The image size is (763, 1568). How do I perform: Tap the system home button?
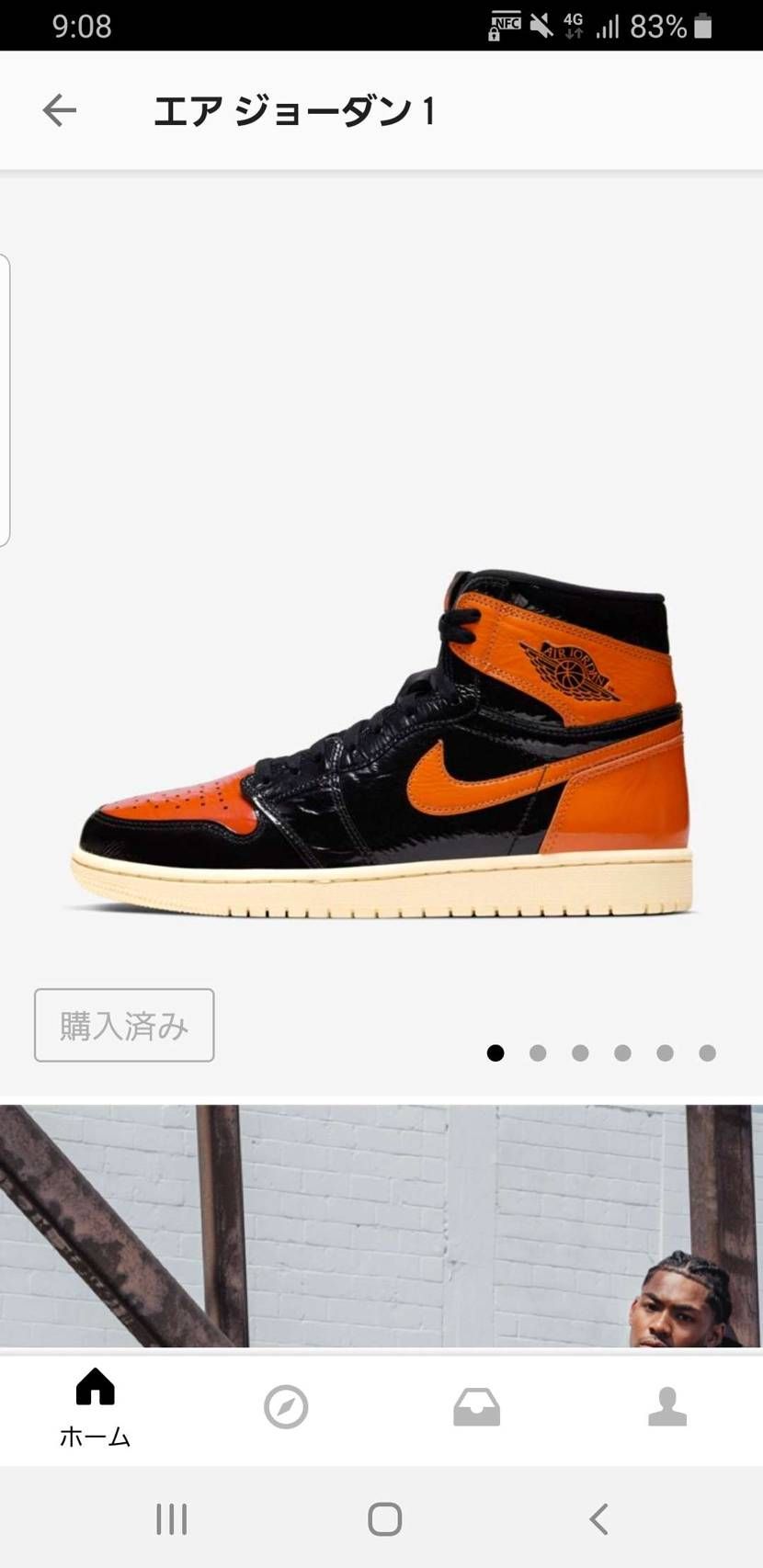tap(384, 1518)
